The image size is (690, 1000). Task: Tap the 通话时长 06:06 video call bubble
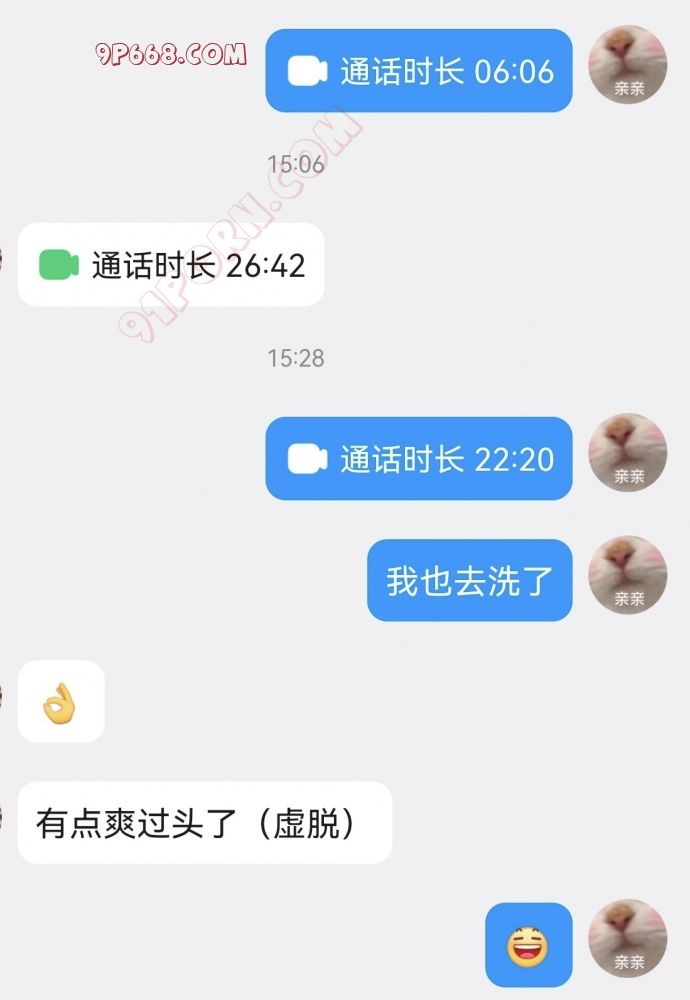(419, 71)
